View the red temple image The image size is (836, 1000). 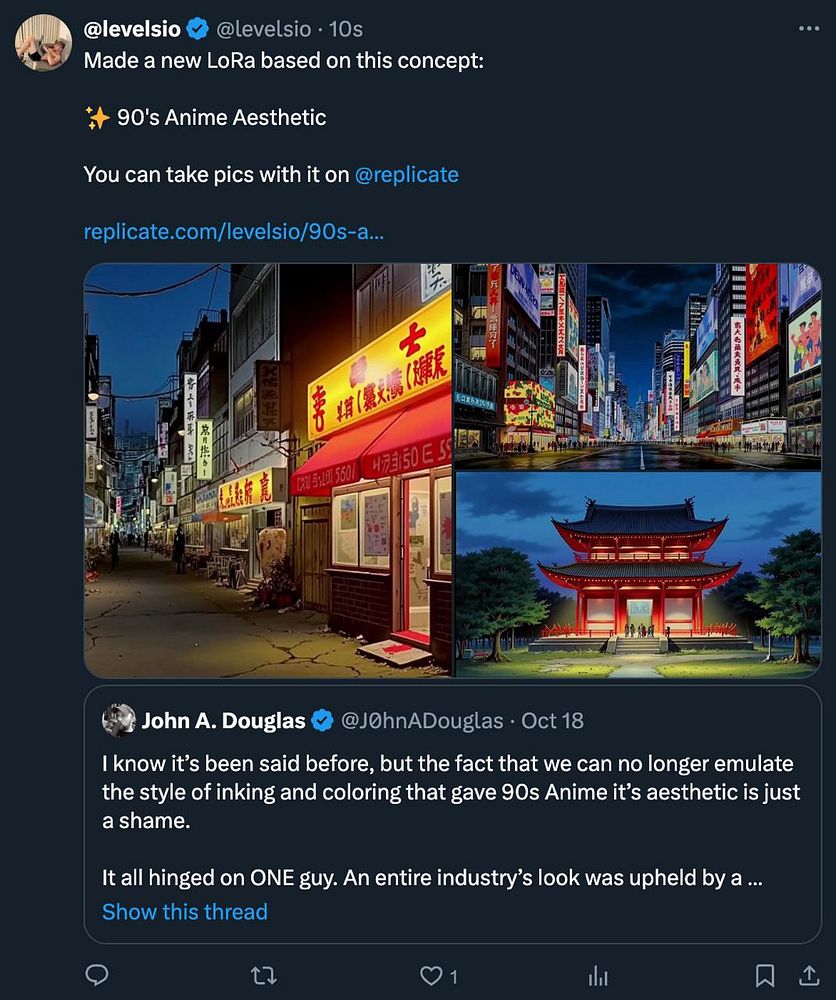click(637, 575)
